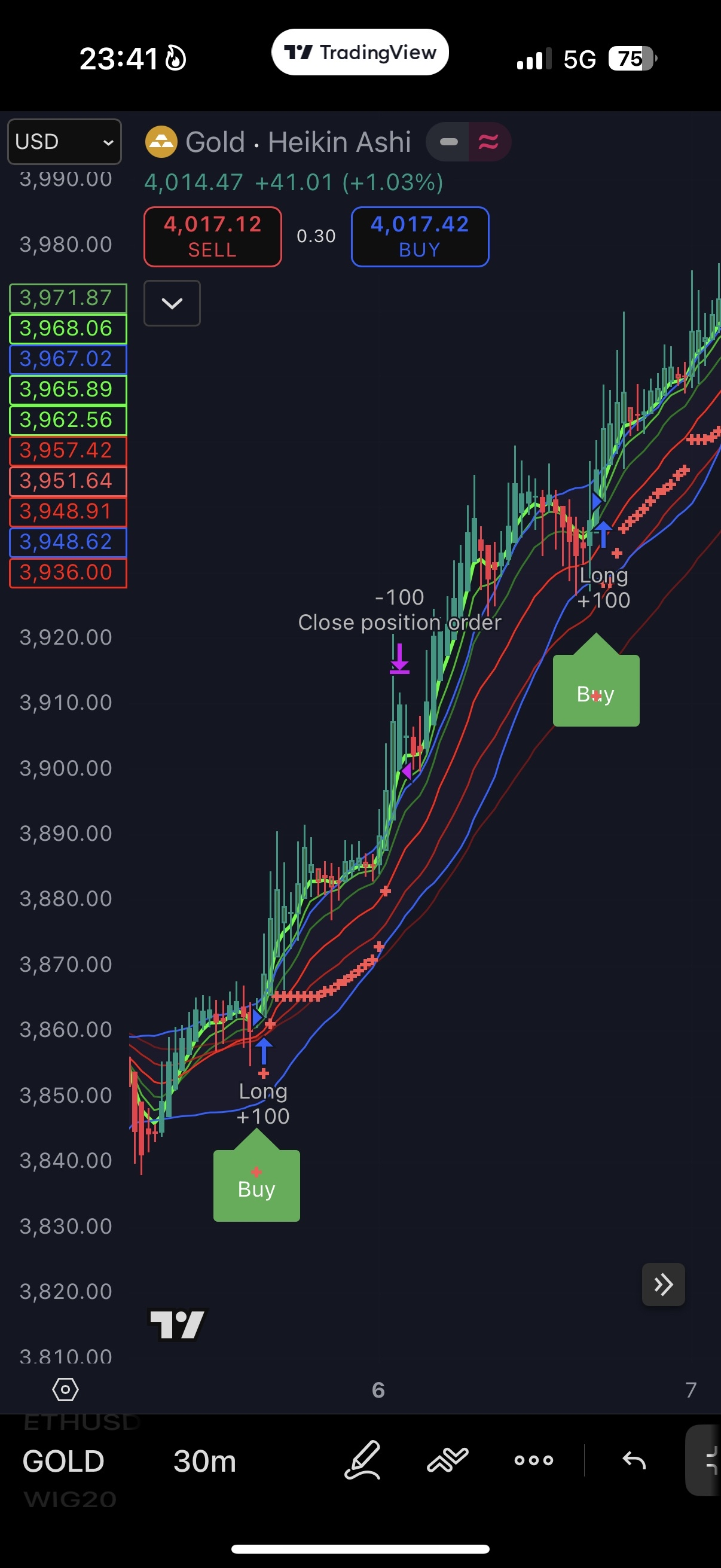Tap the gold bars symbol icon
Screen dimensions: 721x1568
coord(162,142)
